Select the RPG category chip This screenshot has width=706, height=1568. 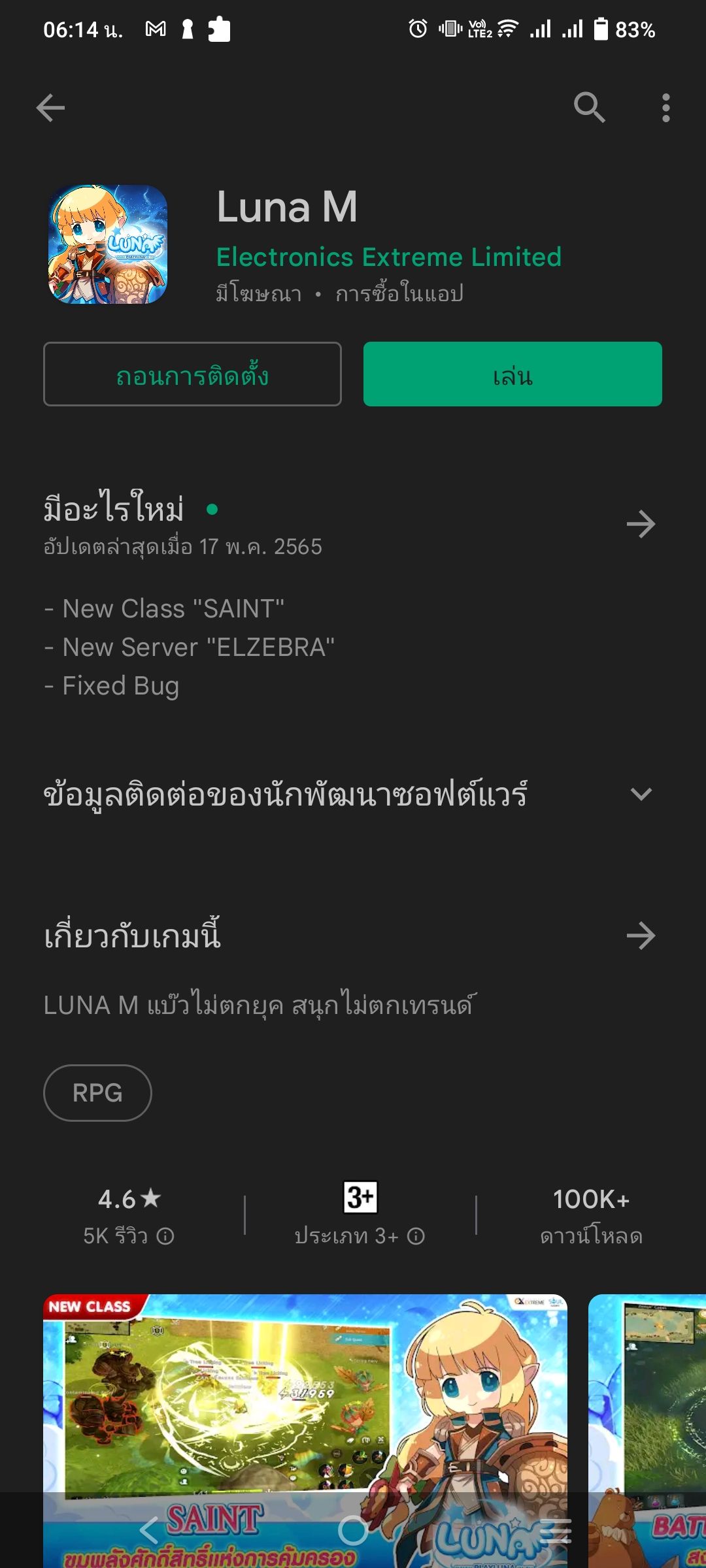pos(97,1093)
